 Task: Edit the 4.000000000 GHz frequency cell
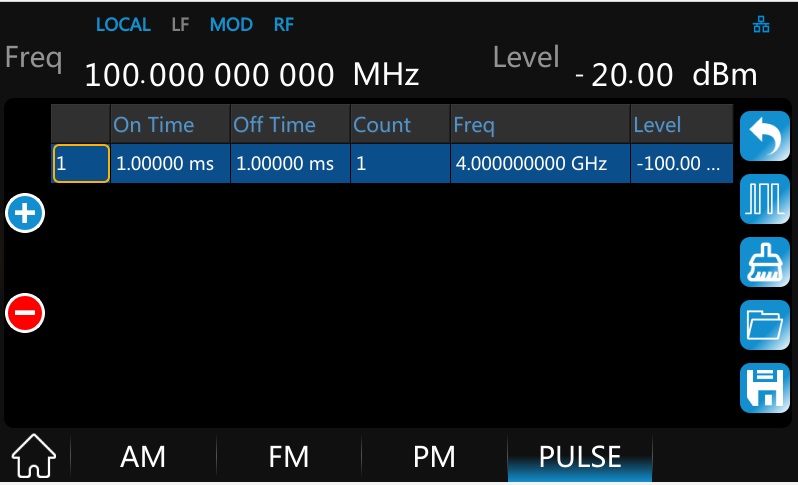[x=539, y=164]
